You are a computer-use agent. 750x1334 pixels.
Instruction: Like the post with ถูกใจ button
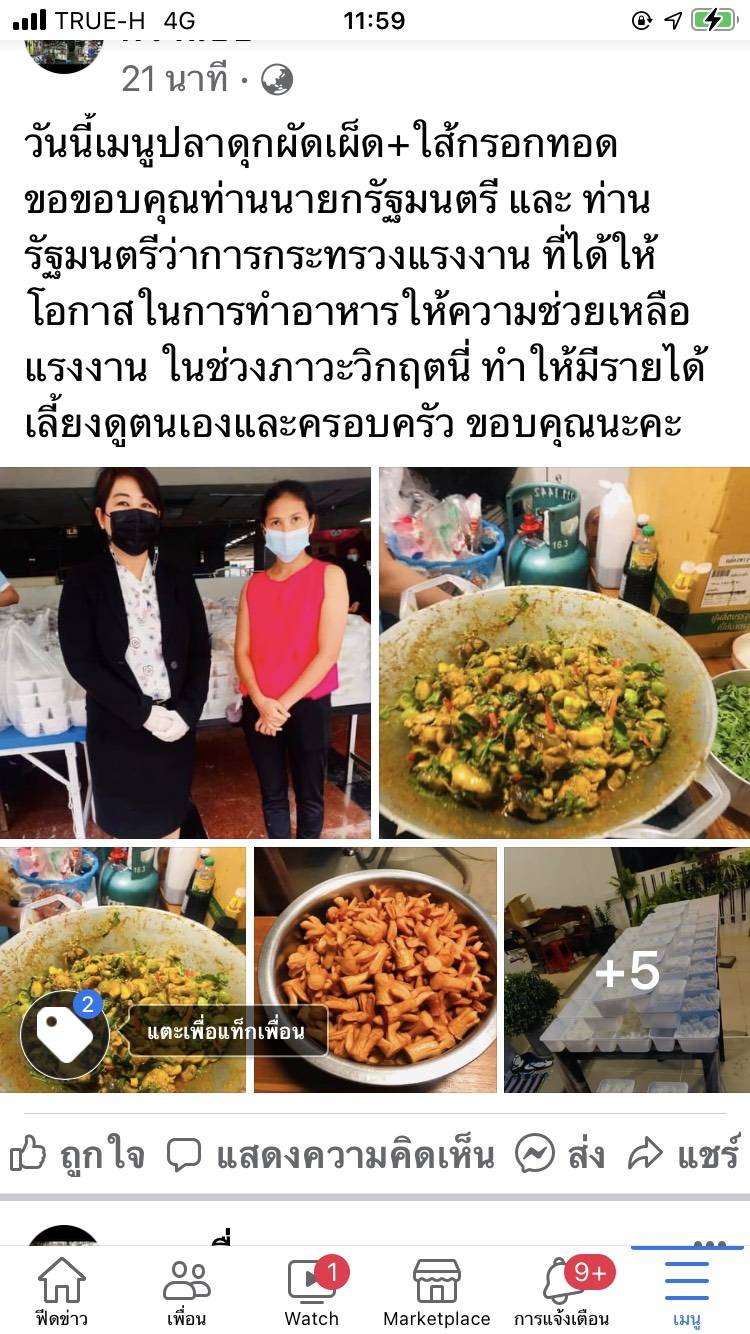[x=78, y=1155]
